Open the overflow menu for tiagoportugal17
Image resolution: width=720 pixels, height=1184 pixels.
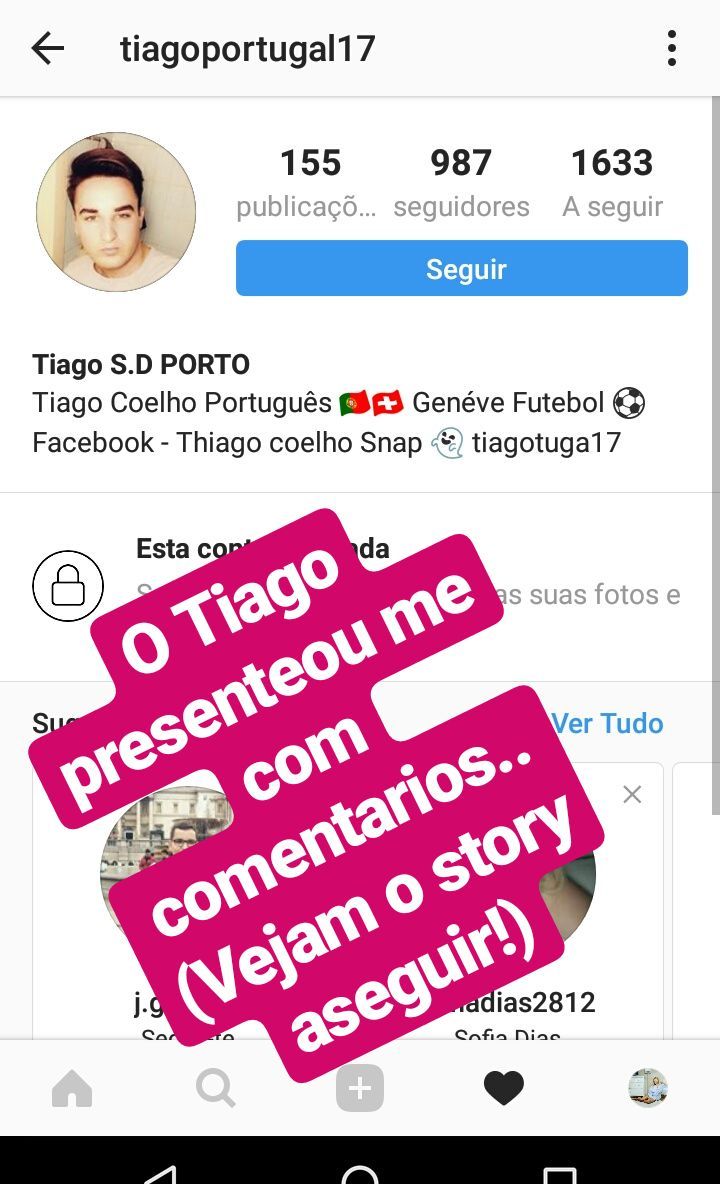click(672, 48)
